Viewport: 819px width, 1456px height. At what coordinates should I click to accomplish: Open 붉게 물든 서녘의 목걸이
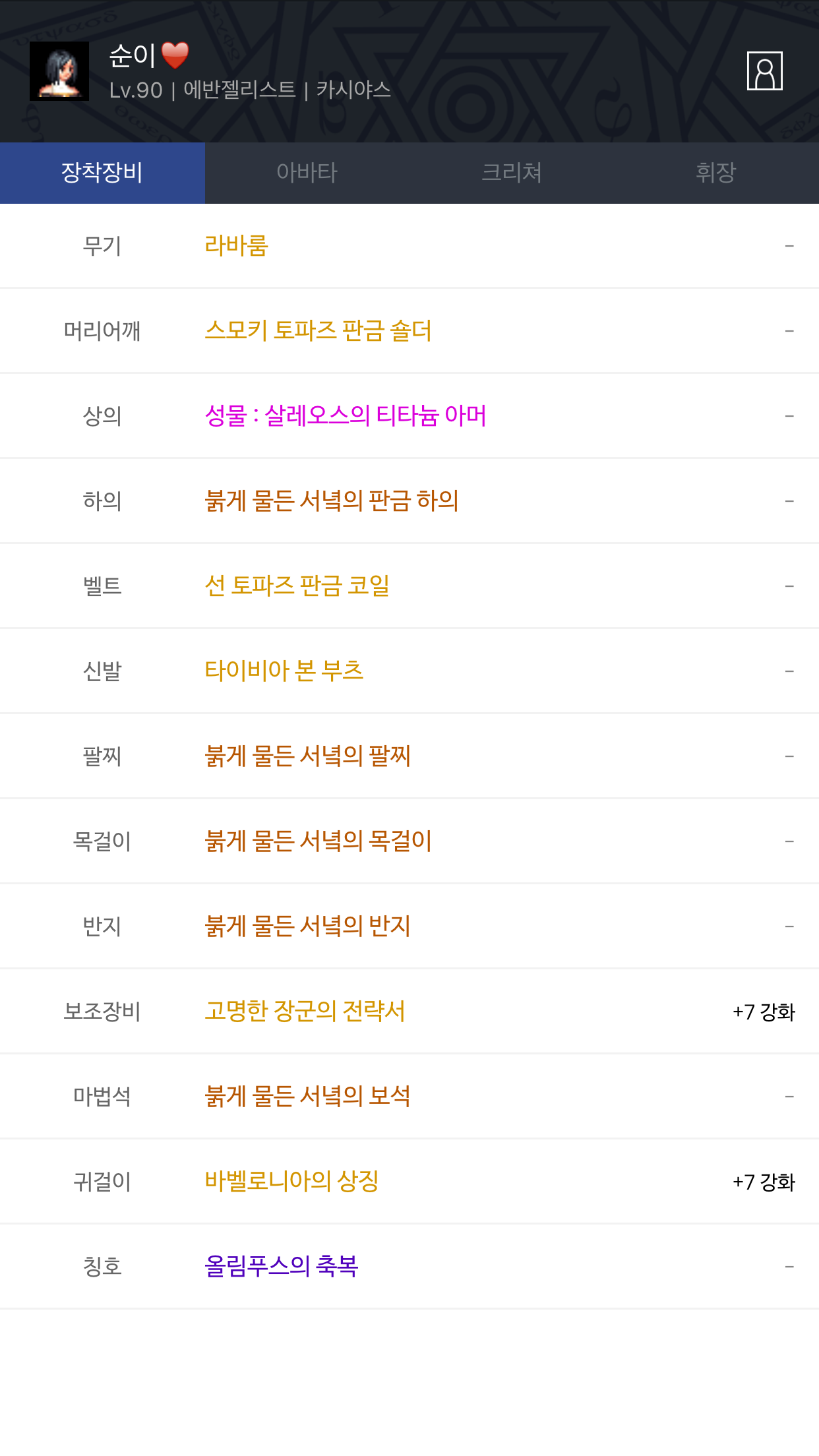[x=318, y=841]
